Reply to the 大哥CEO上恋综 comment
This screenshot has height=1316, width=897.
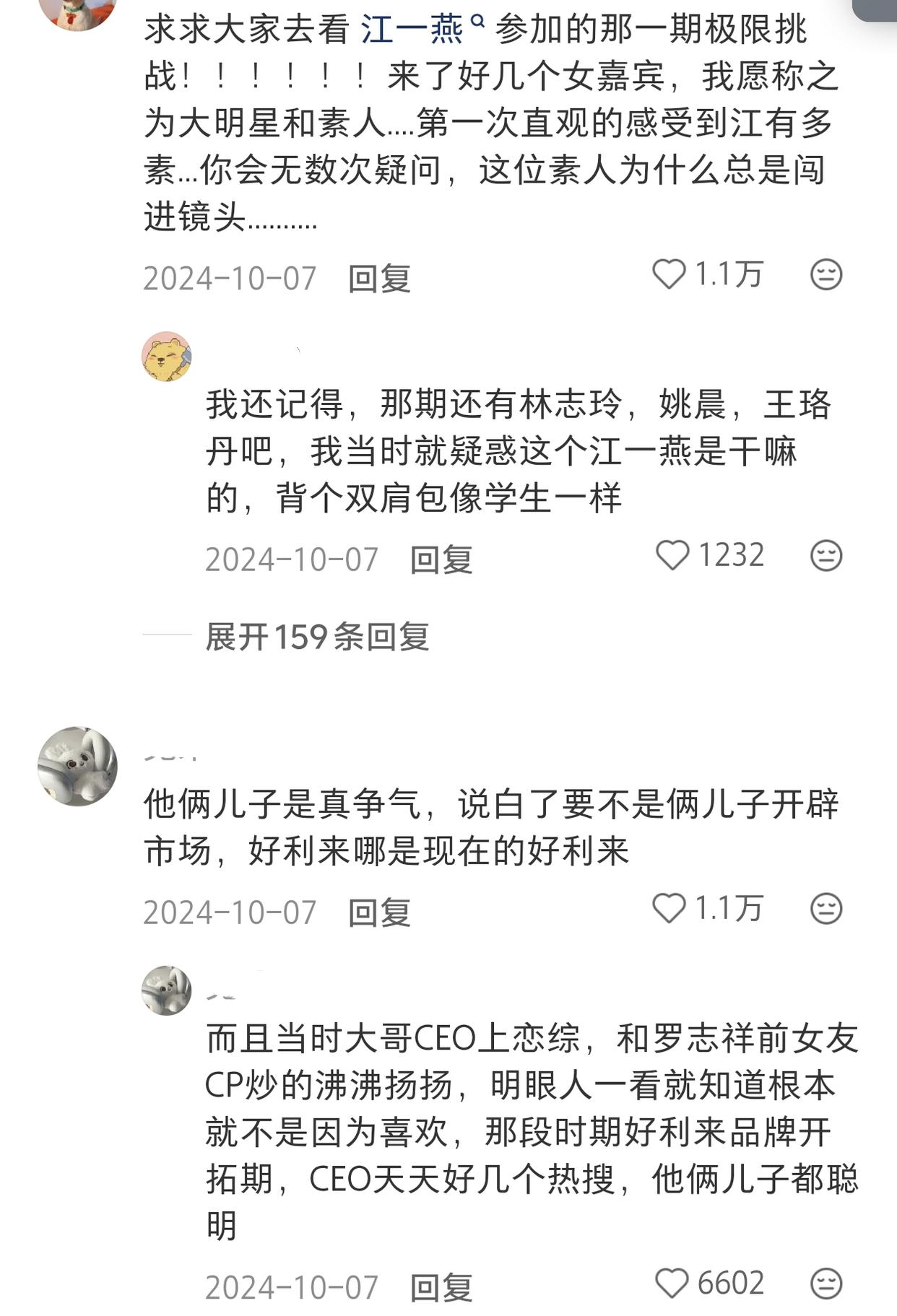(x=441, y=1288)
